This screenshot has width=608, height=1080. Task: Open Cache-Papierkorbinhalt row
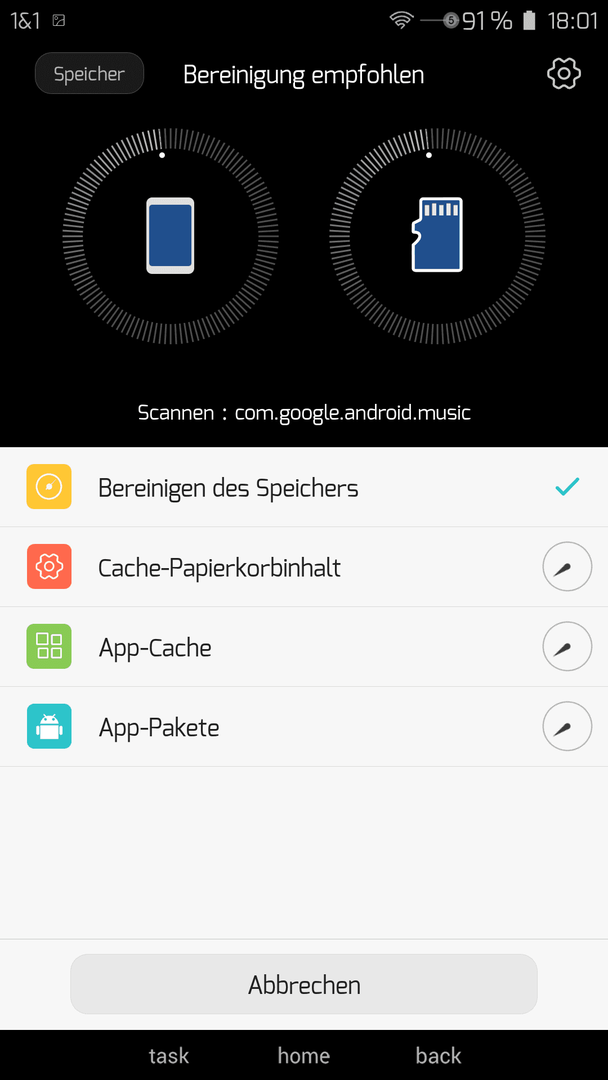[304, 568]
